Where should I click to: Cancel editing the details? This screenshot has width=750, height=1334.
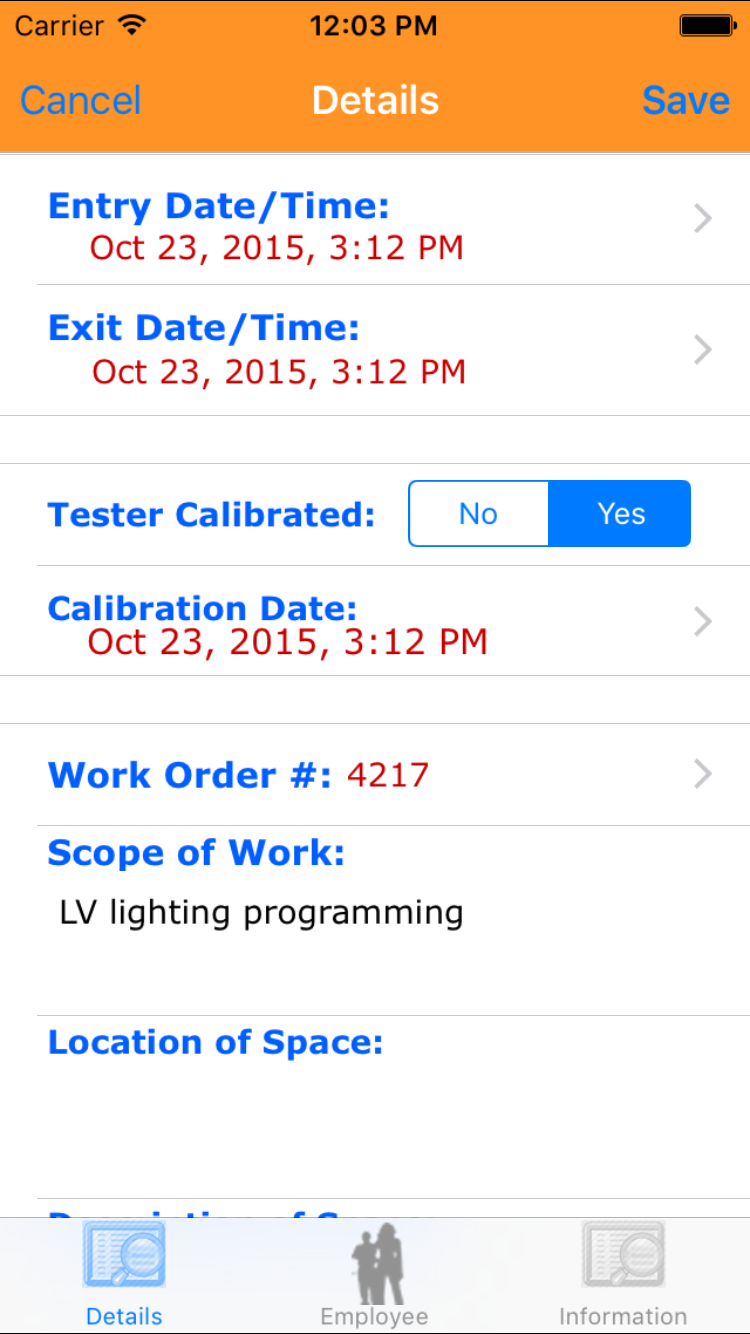coord(81,101)
